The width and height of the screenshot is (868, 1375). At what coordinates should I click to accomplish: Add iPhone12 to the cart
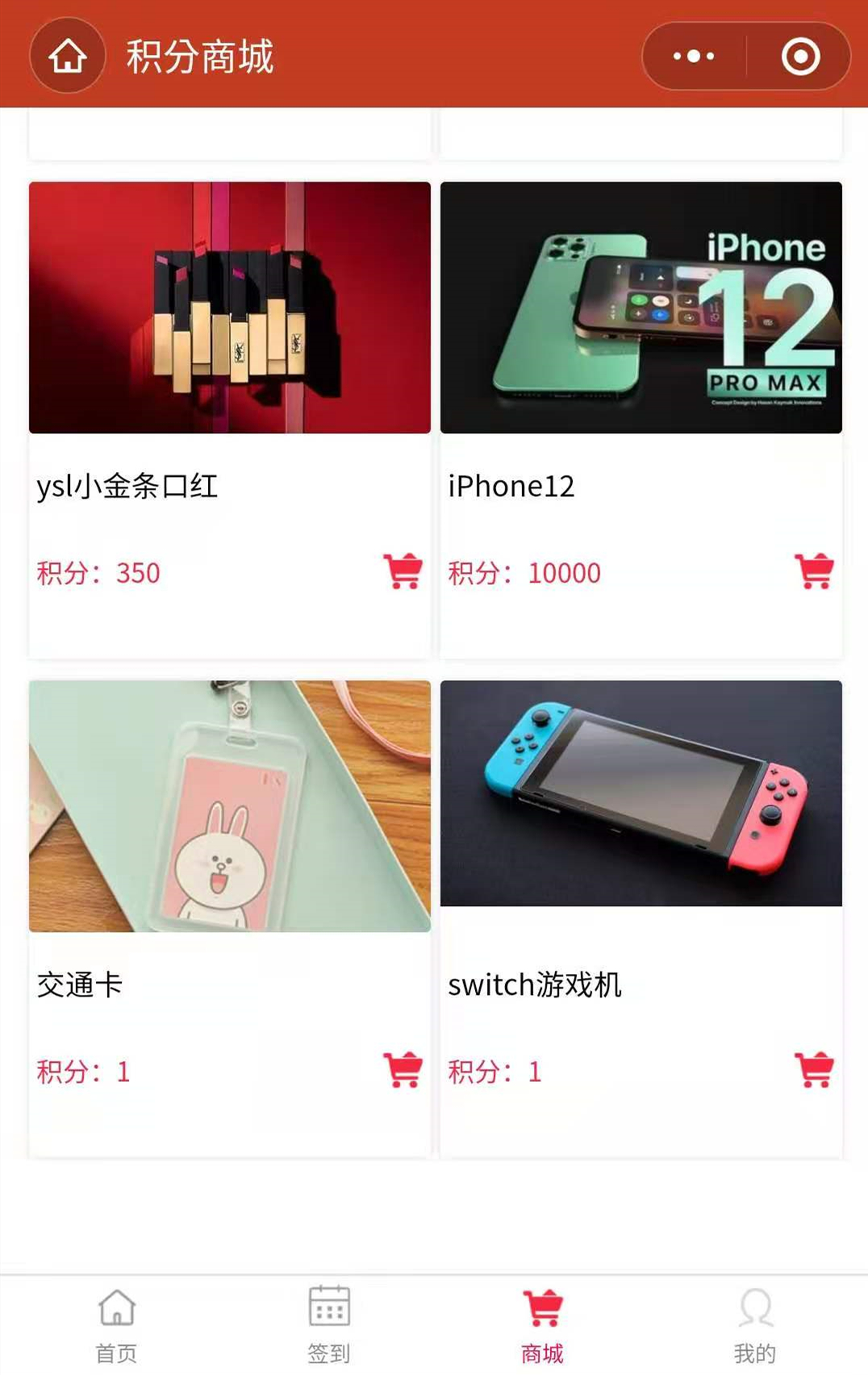(814, 571)
